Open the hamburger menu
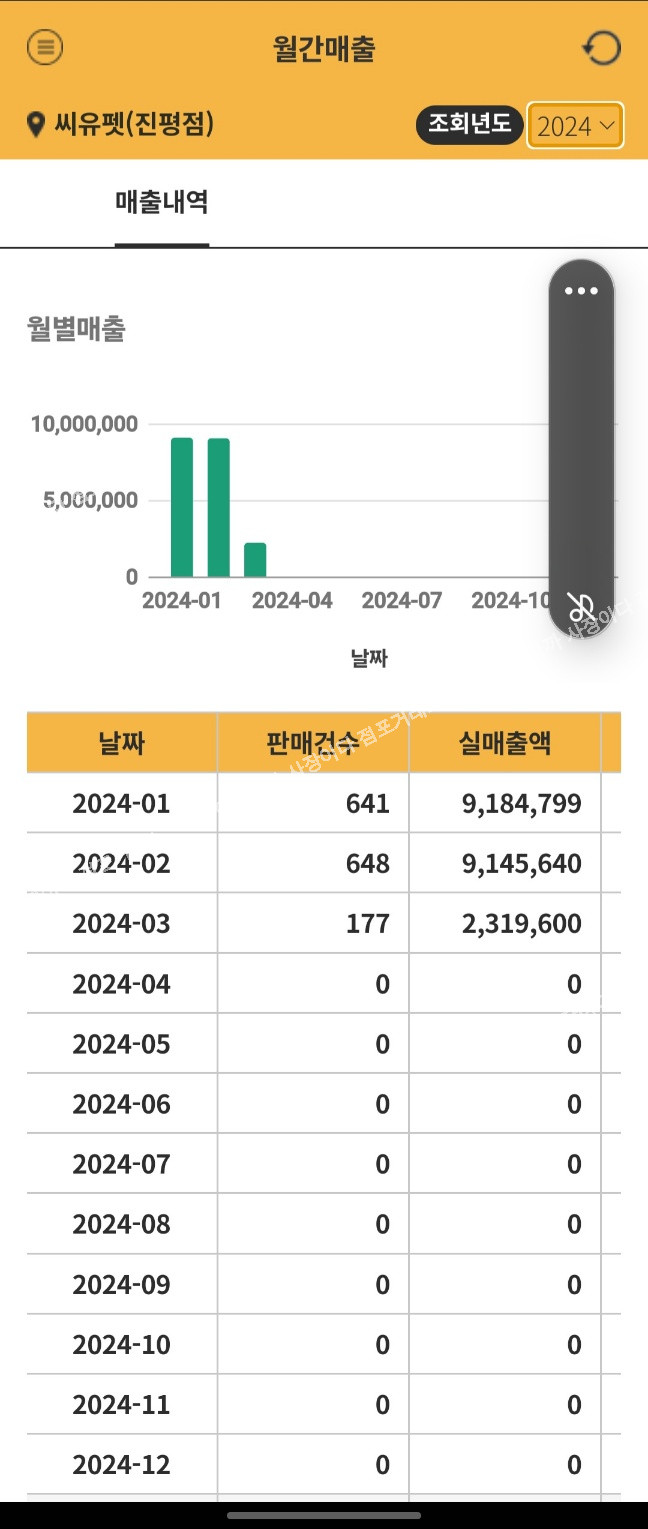Image resolution: width=648 pixels, height=1529 pixels. click(45, 47)
